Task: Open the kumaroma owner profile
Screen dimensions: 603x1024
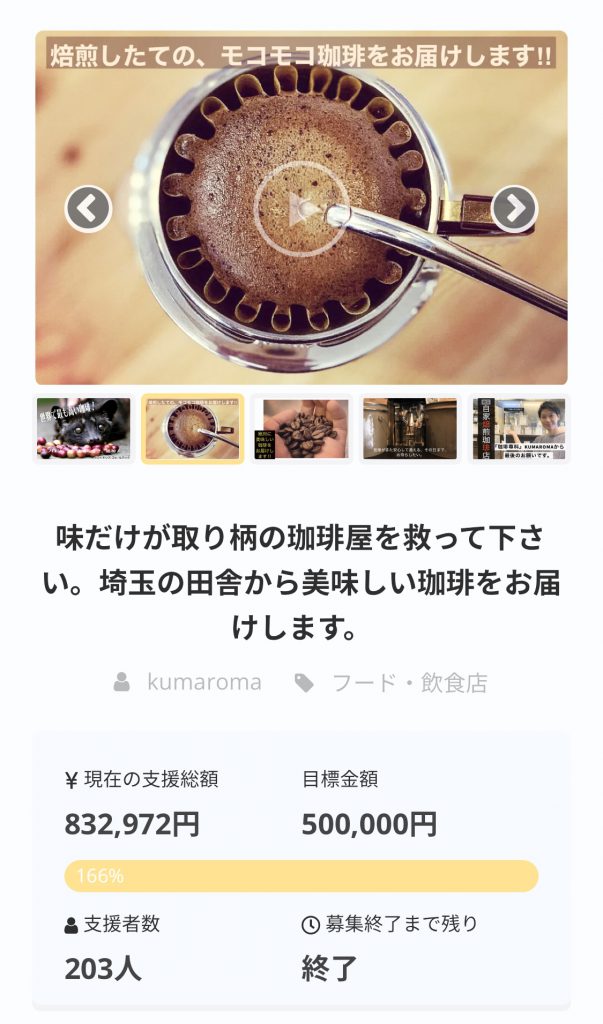Action: click(x=203, y=683)
